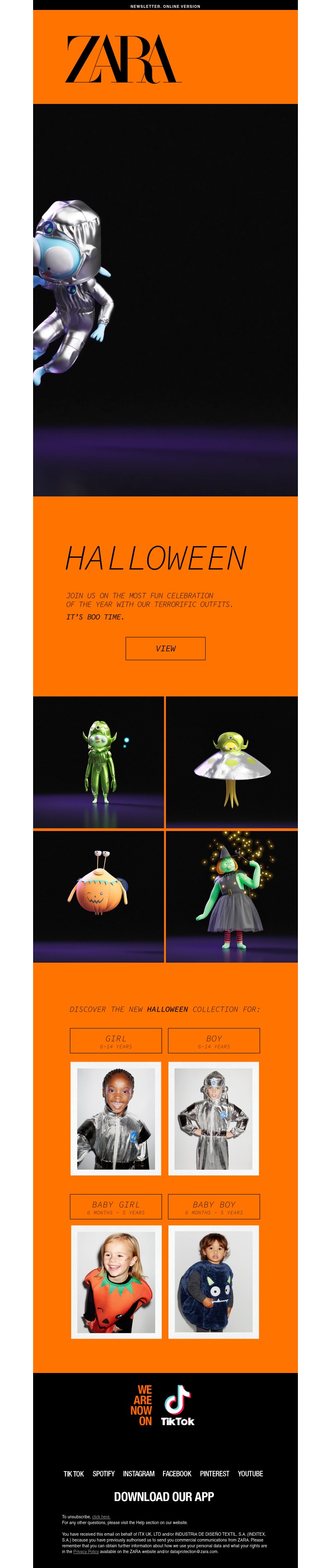Tap the VIEW button under Halloween
Image resolution: width=331 pixels, height=1568 pixels.
pyautogui.click(x=165, y=648)
